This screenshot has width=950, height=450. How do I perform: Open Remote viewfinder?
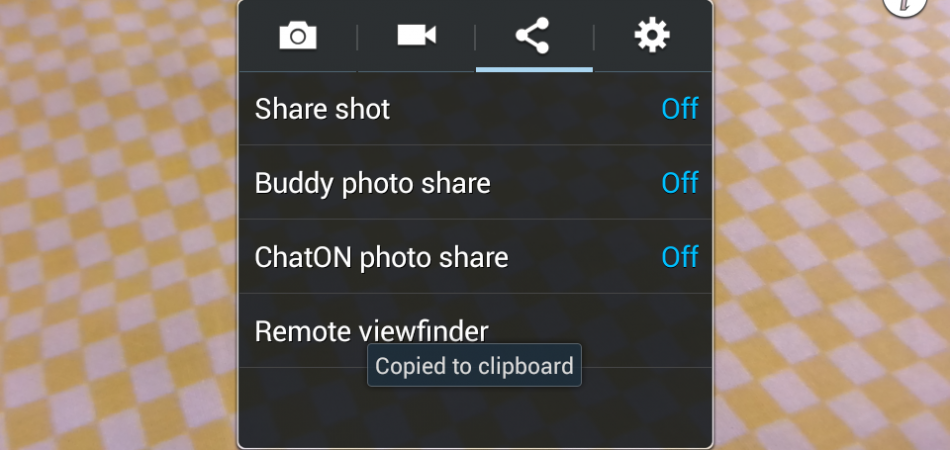(x=370, y=330)
